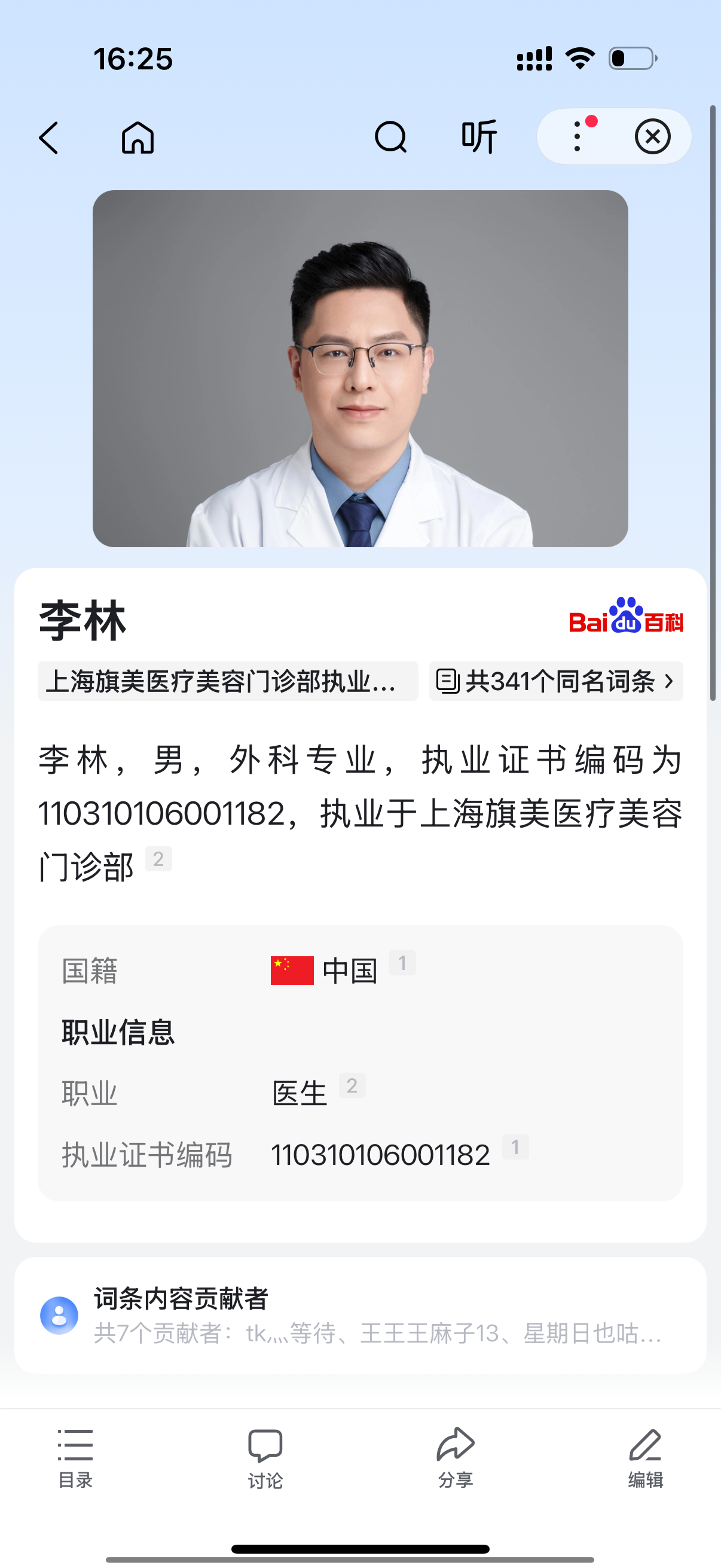Tap the 听 listen button

[479, 138]
